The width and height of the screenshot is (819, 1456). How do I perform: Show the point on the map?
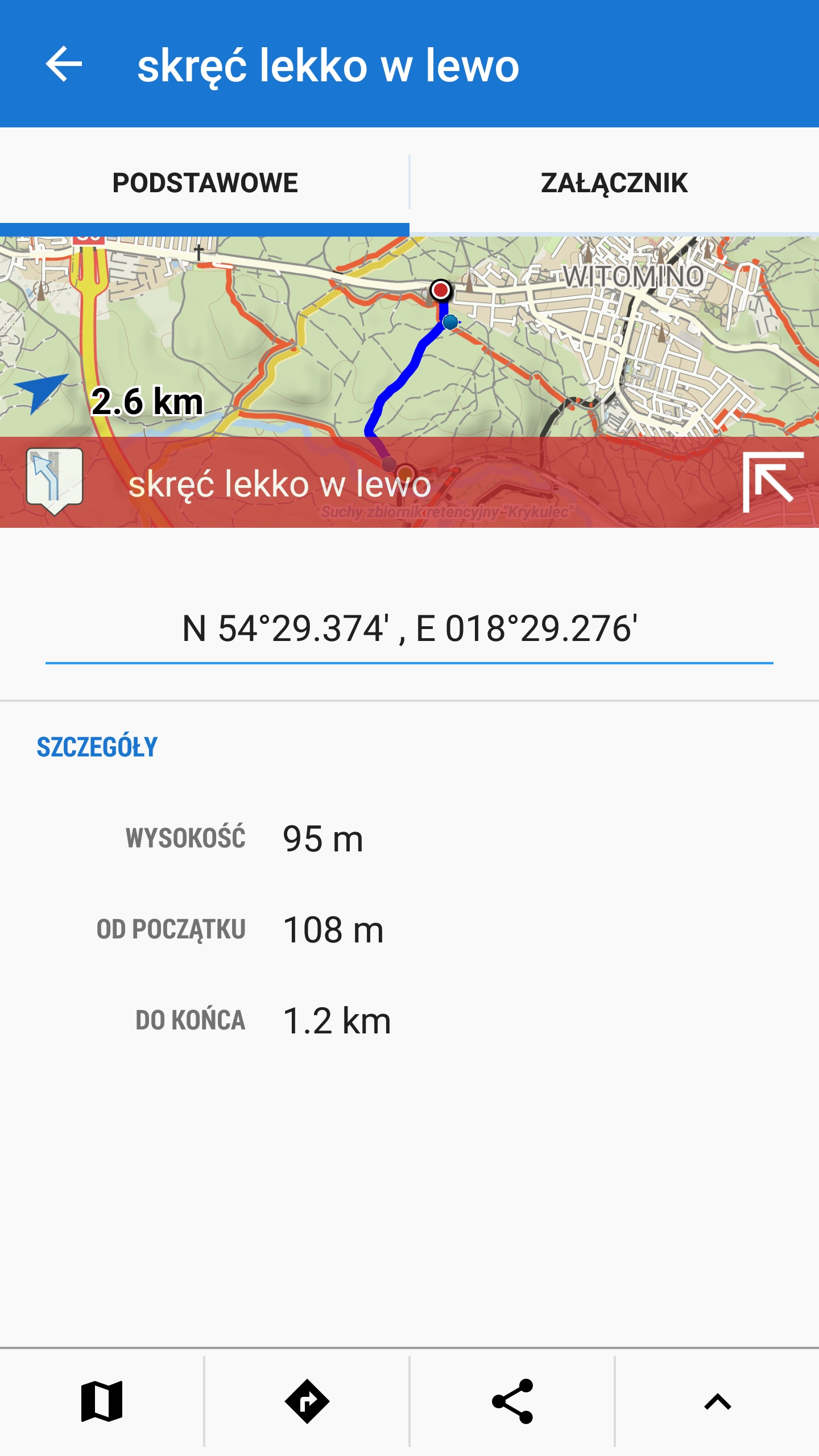[x=102, y=1401]
